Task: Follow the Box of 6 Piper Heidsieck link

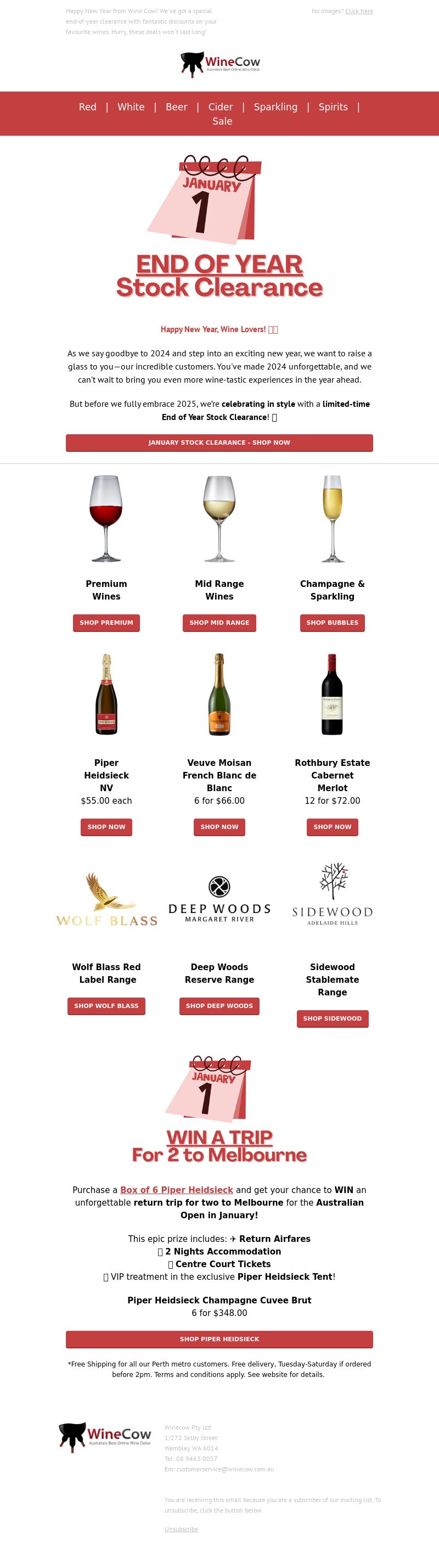Action: [176, 1190]
